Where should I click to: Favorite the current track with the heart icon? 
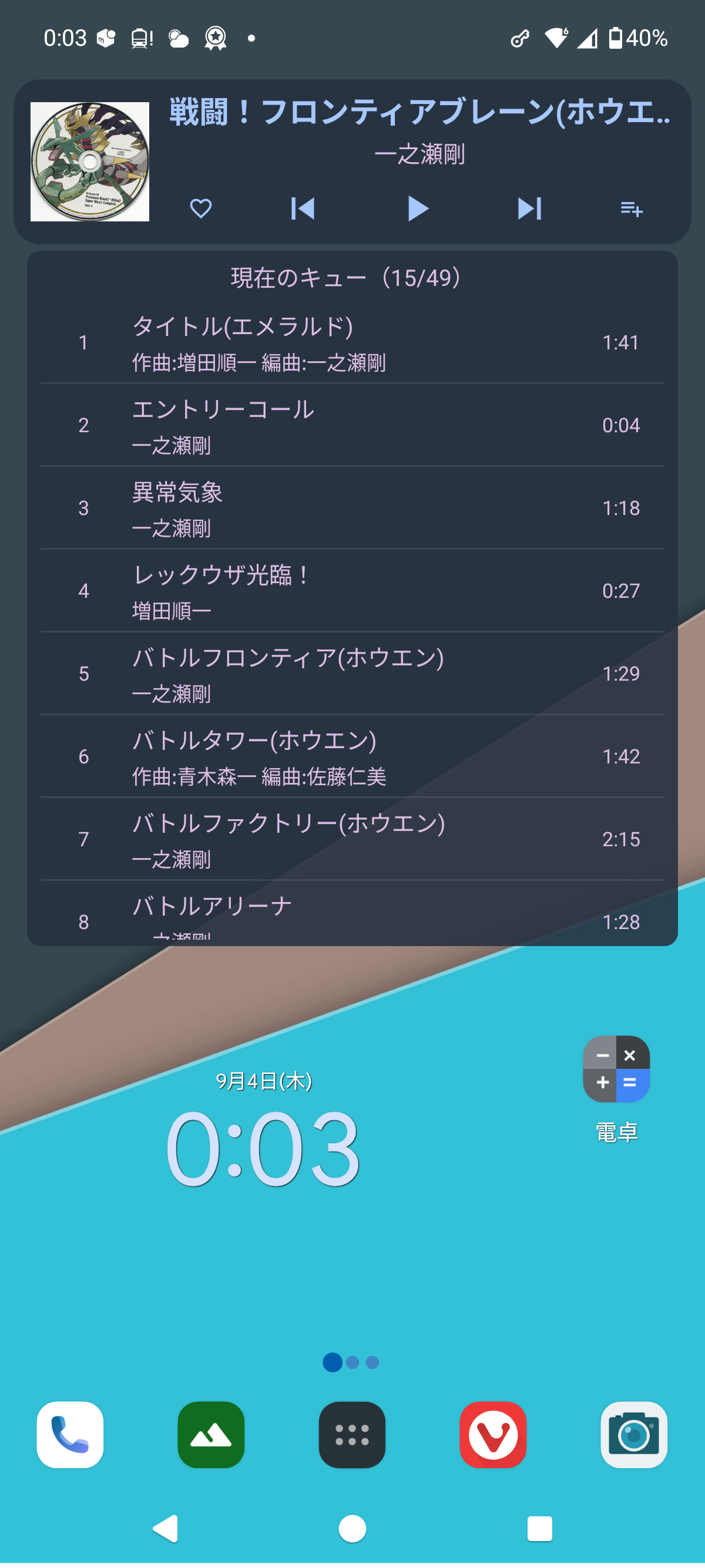[201, 209]
